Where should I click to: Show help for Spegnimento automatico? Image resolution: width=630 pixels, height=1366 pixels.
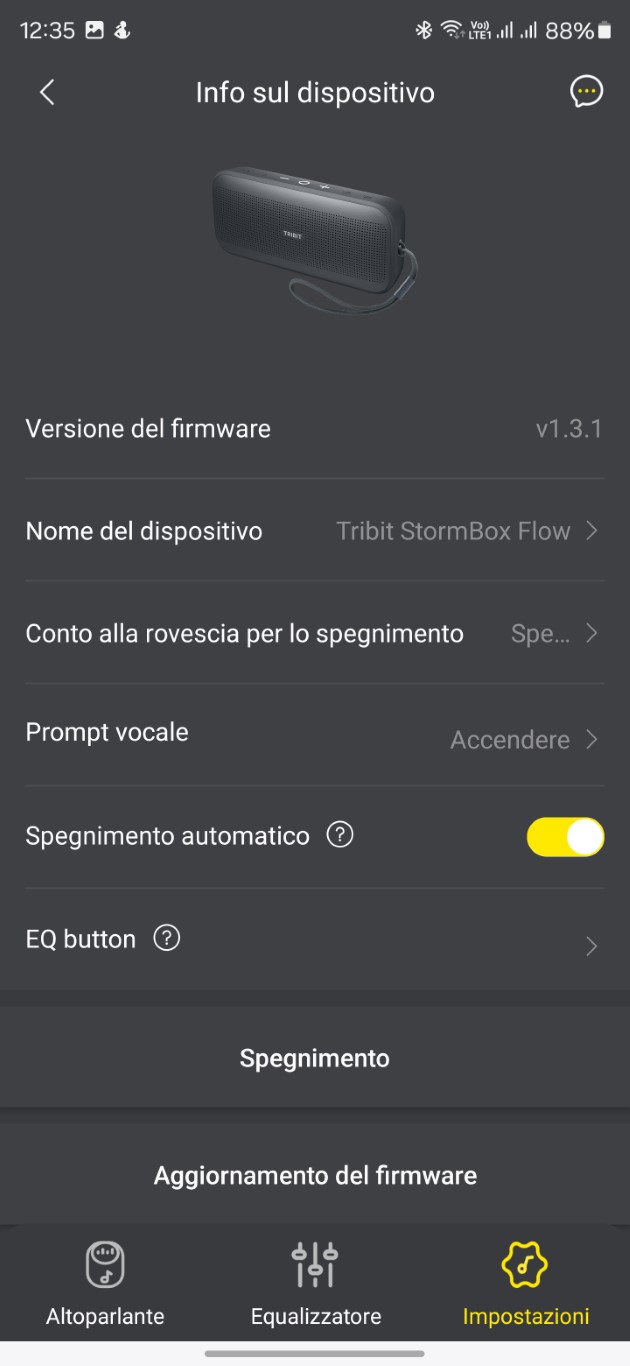coord(340,835)
